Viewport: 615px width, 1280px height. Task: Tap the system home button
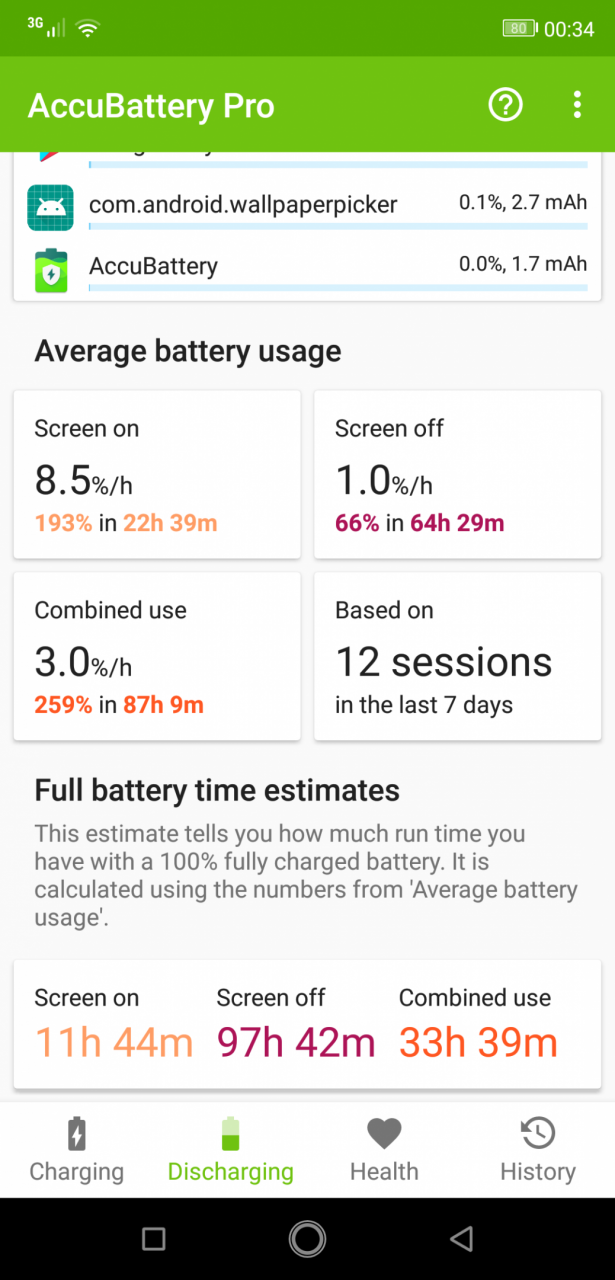click(307, 1239)
